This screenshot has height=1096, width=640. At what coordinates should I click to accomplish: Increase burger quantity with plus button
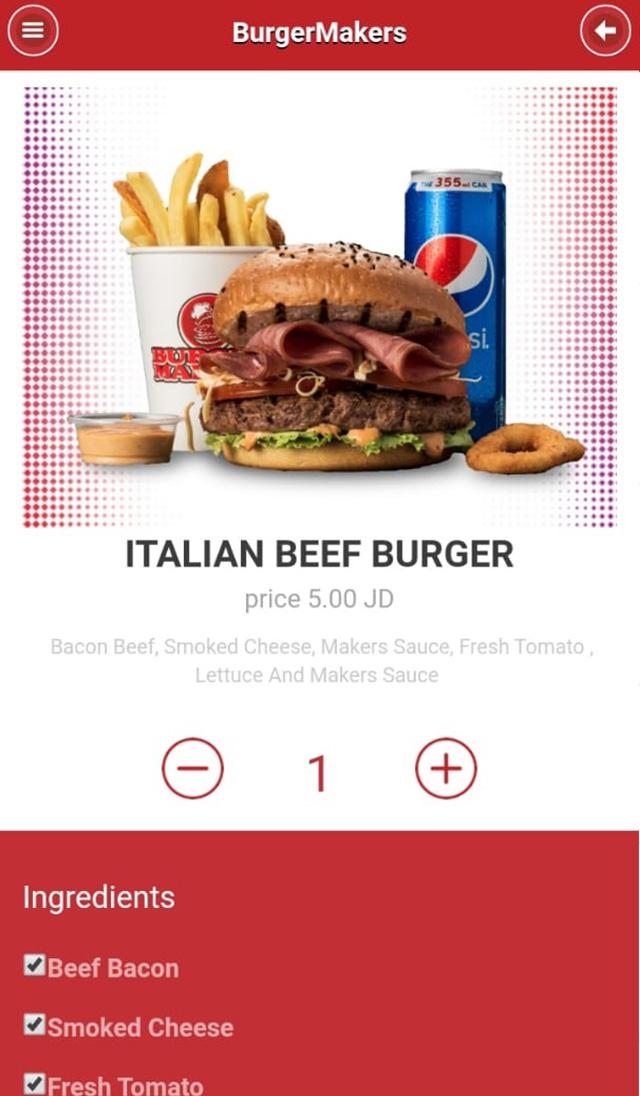[446, 768]
